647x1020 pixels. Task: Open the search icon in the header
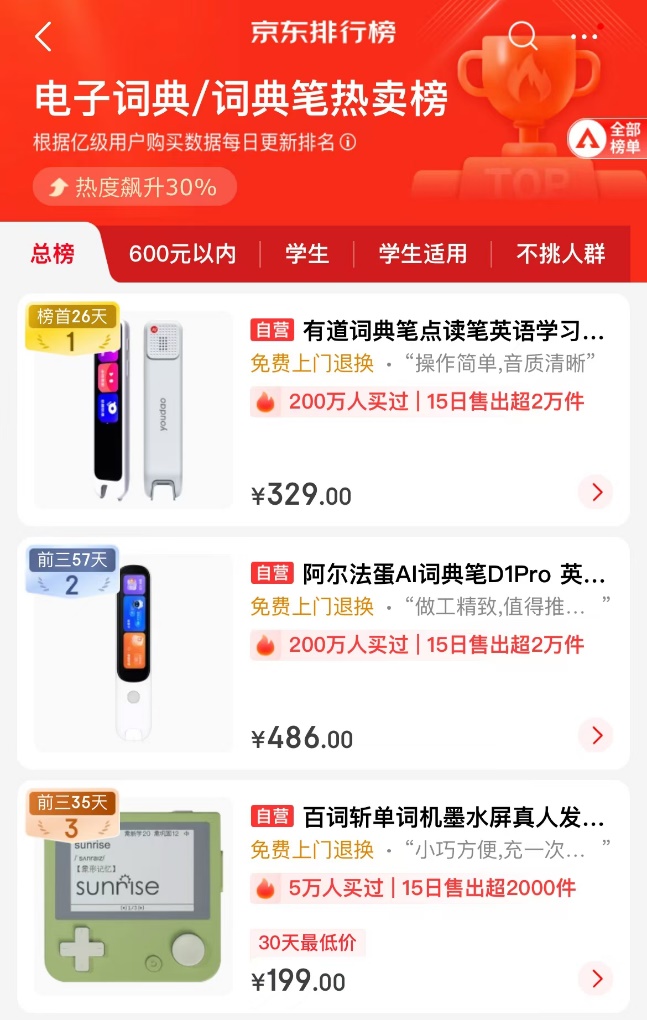coord(523,37)
